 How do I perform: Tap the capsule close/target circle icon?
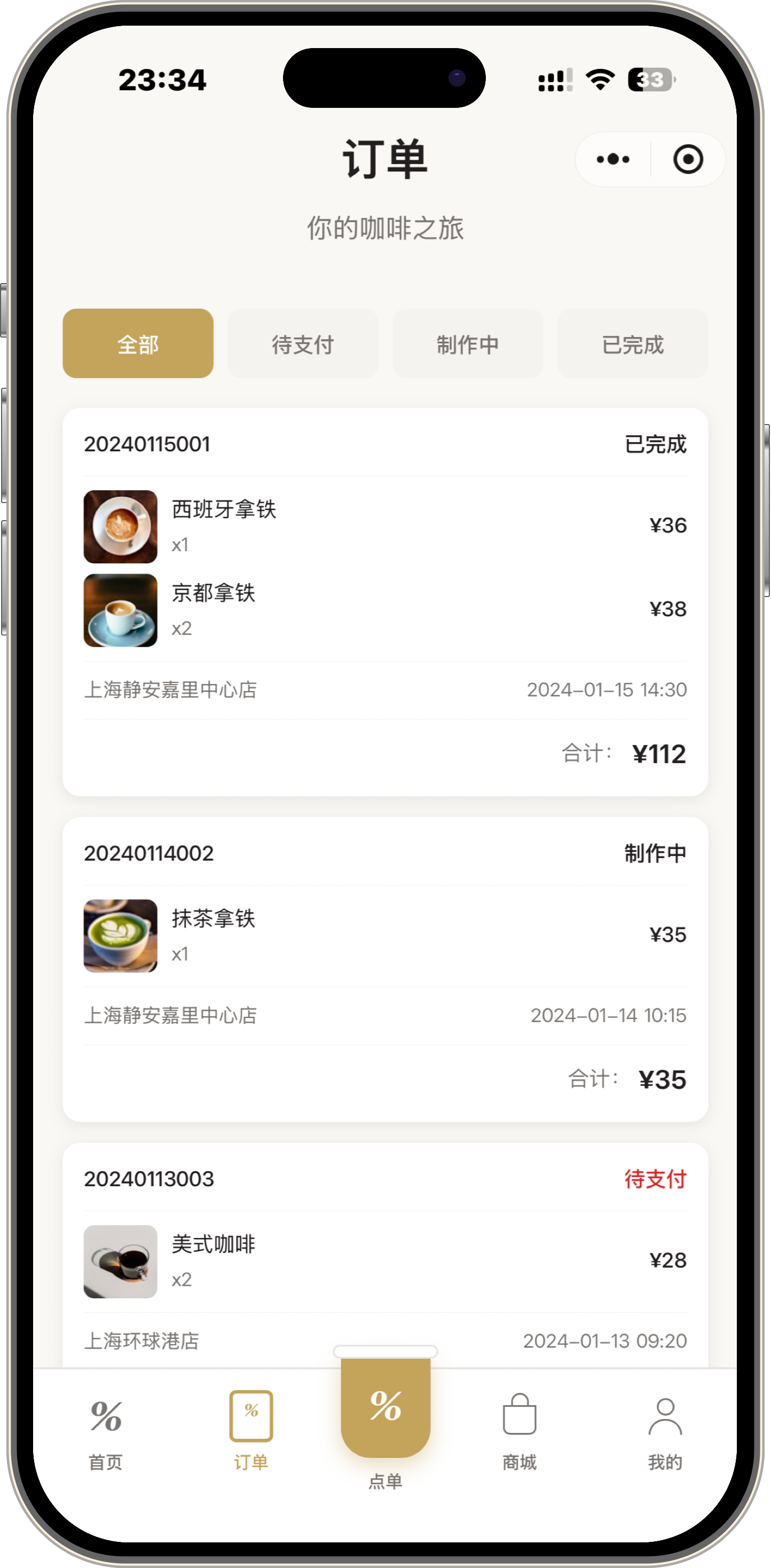pos(687,159)
